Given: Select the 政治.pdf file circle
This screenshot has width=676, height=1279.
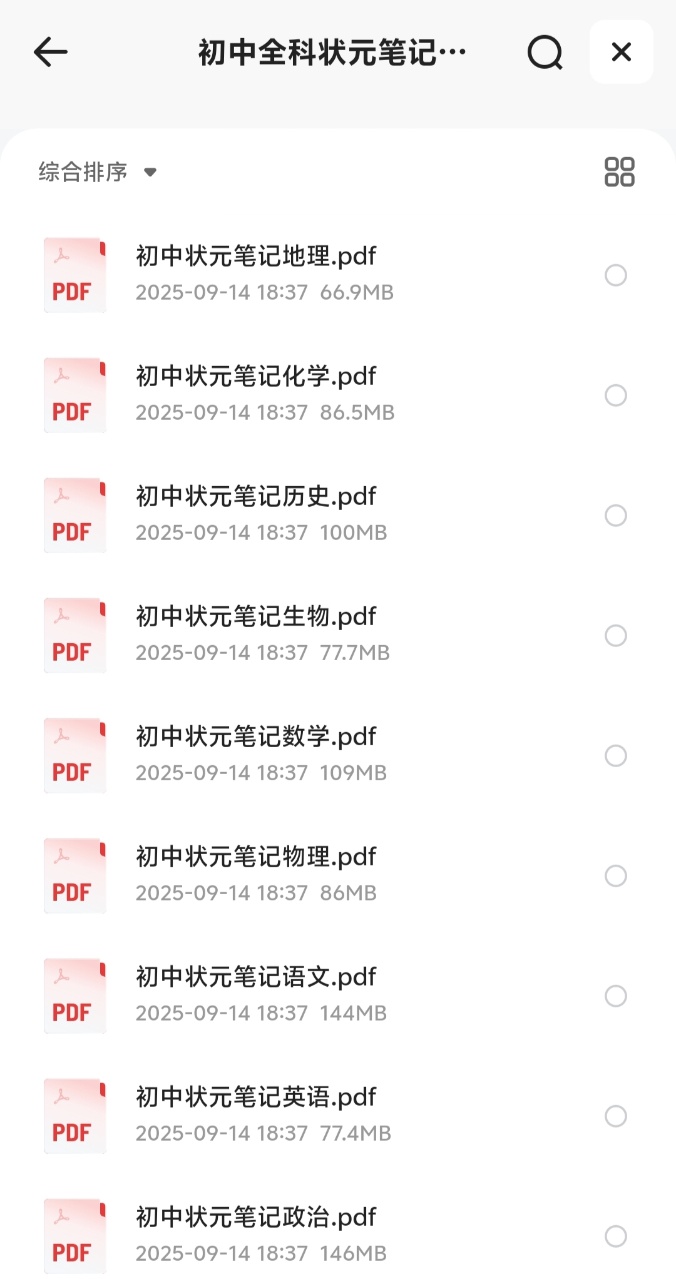Looking at the screenshot, I should coord(616,1236).
